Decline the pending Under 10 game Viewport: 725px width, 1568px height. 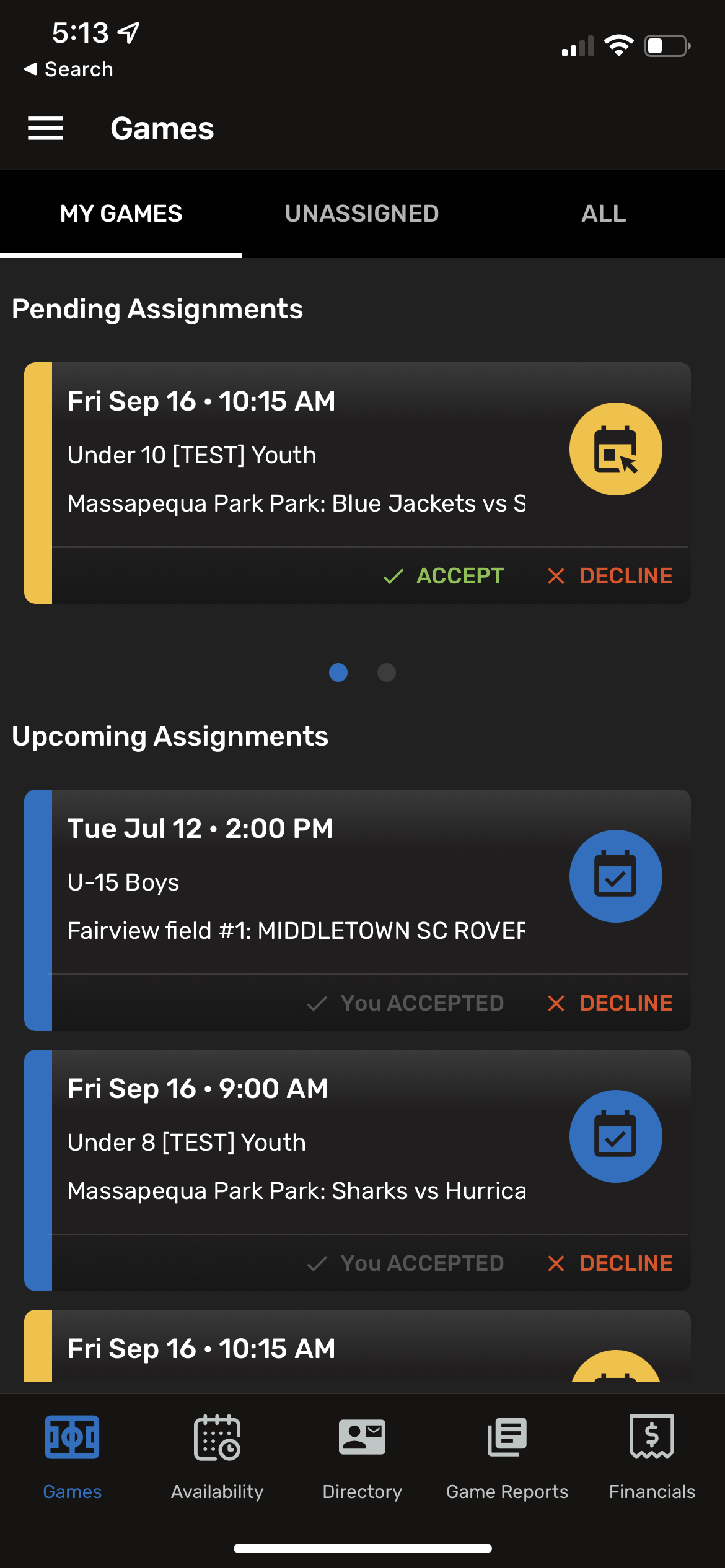coord(610,576)
